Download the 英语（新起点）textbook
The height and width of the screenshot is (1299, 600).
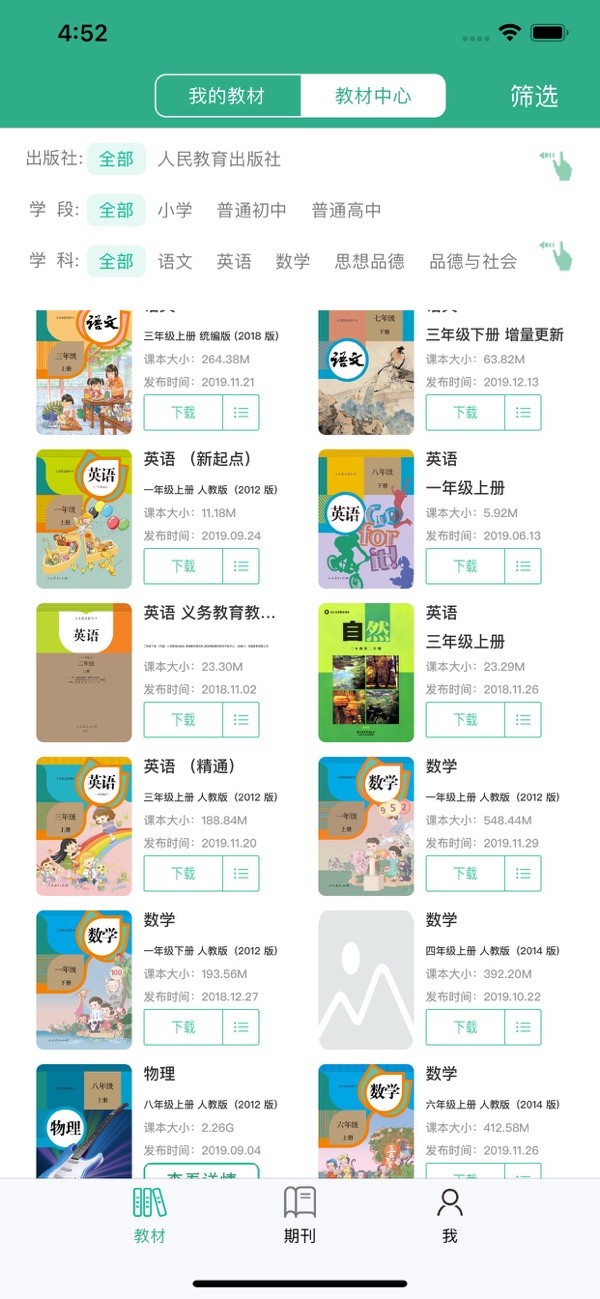point(183,566)
